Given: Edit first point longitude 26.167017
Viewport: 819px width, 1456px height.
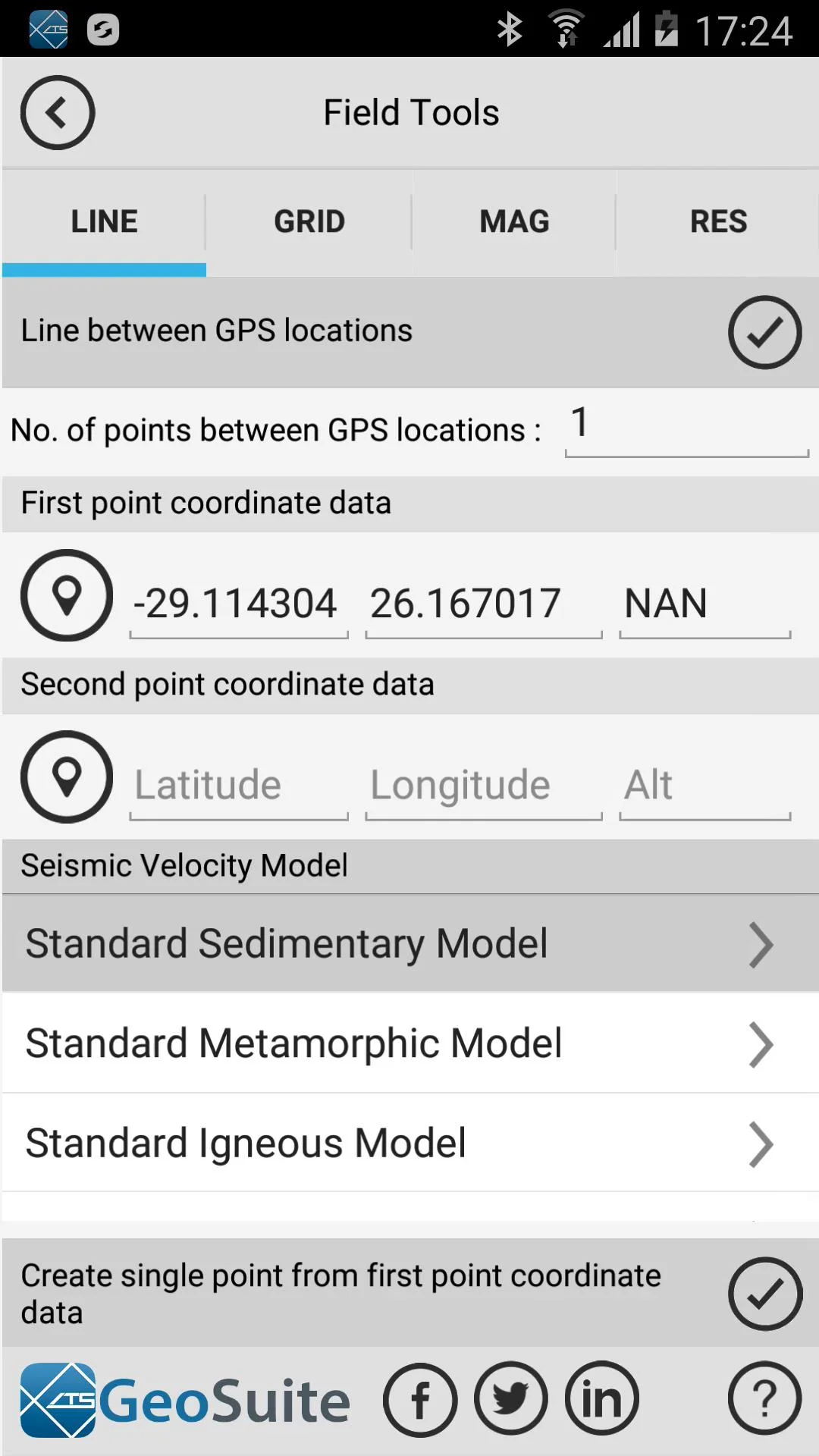Looking at the screenshot, I should (484, 604).
